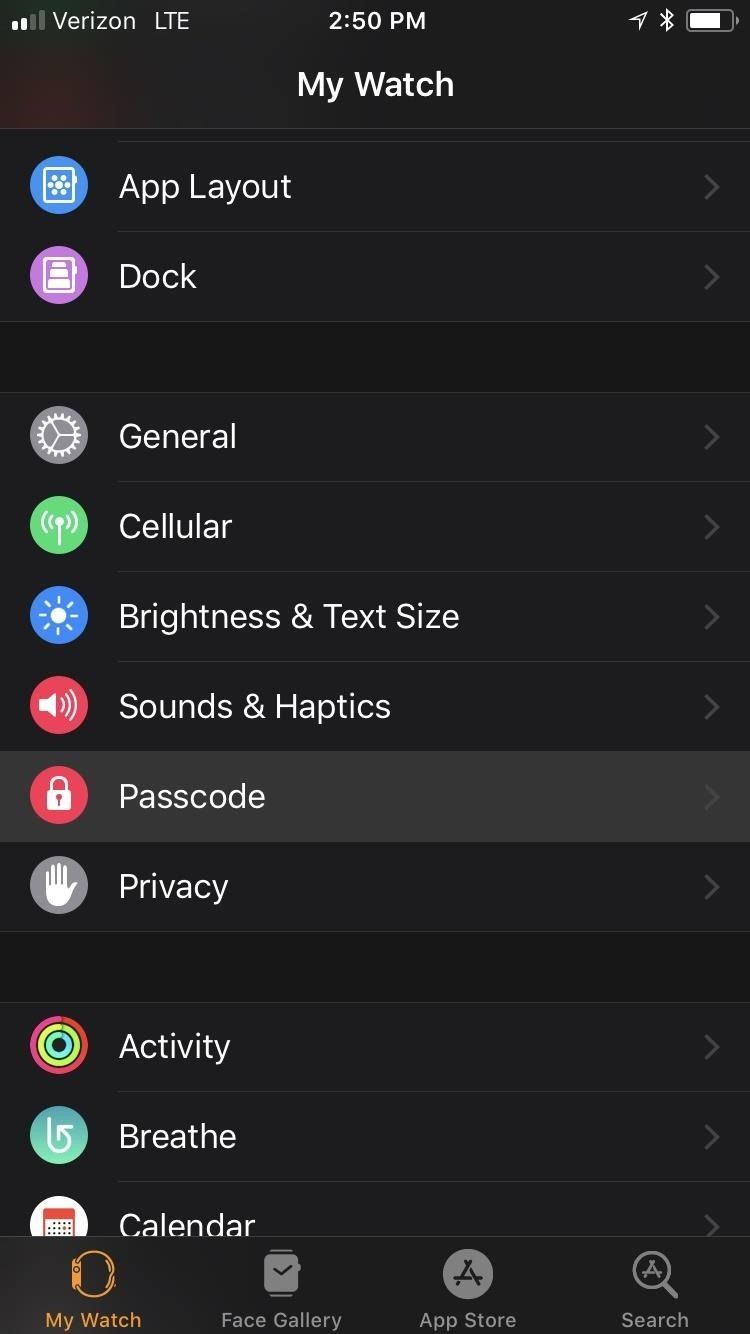Viewport: 750px width, 1334px height.
Task: Open Cellular settings via the antenna icon
Action: [x=59, y=525]
